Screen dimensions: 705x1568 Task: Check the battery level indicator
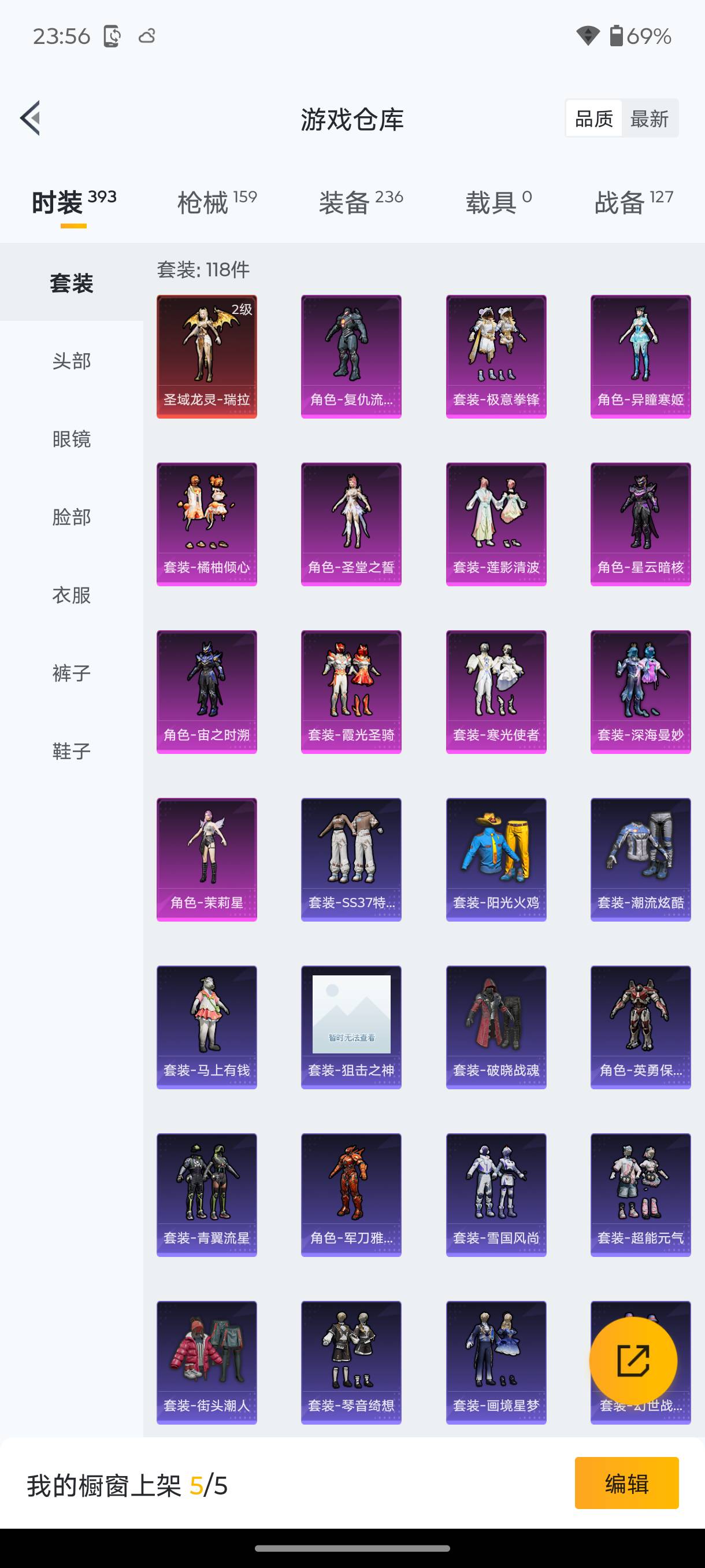[633, 36]
